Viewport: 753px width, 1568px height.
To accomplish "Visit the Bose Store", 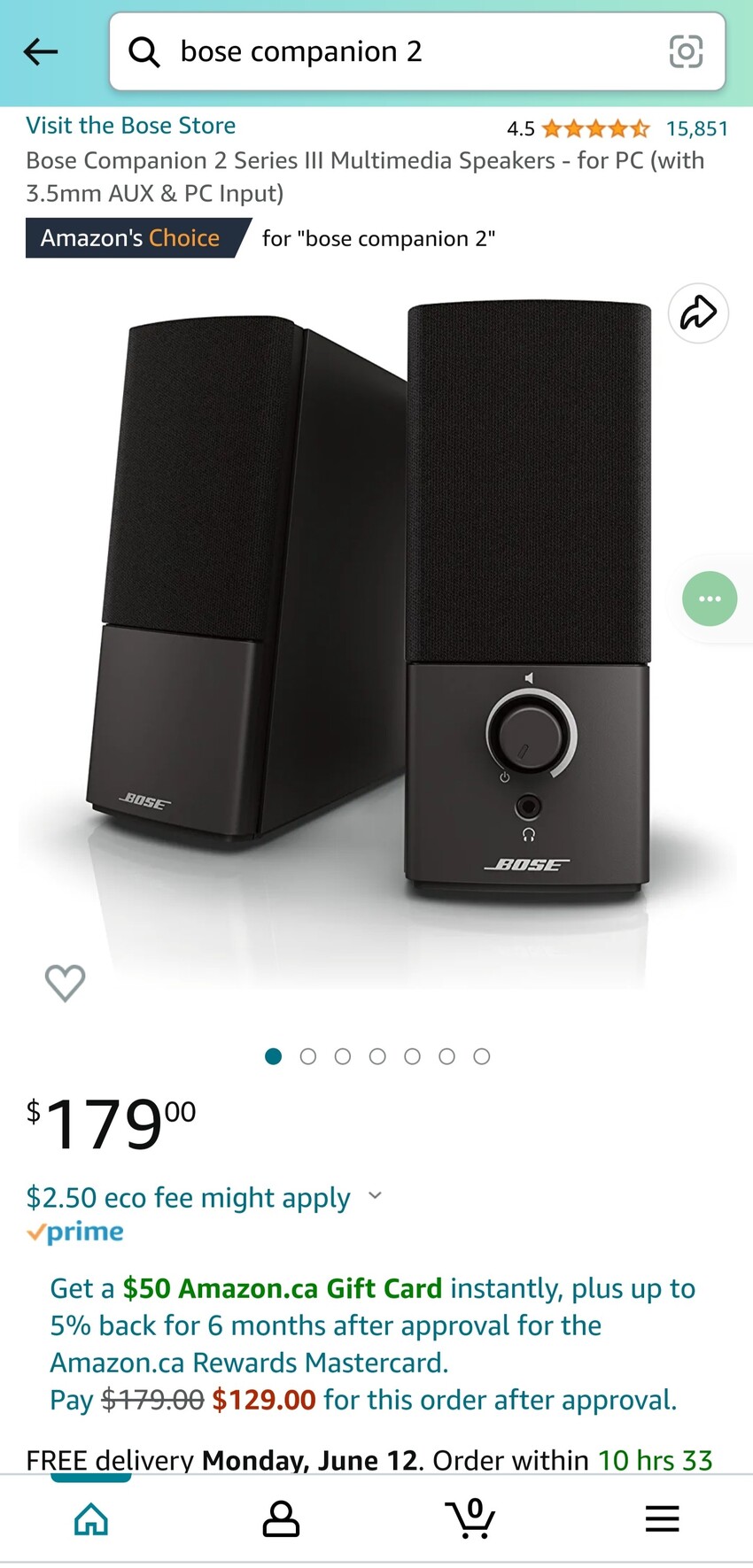I will pyautogui.click(x=131, y=126).
